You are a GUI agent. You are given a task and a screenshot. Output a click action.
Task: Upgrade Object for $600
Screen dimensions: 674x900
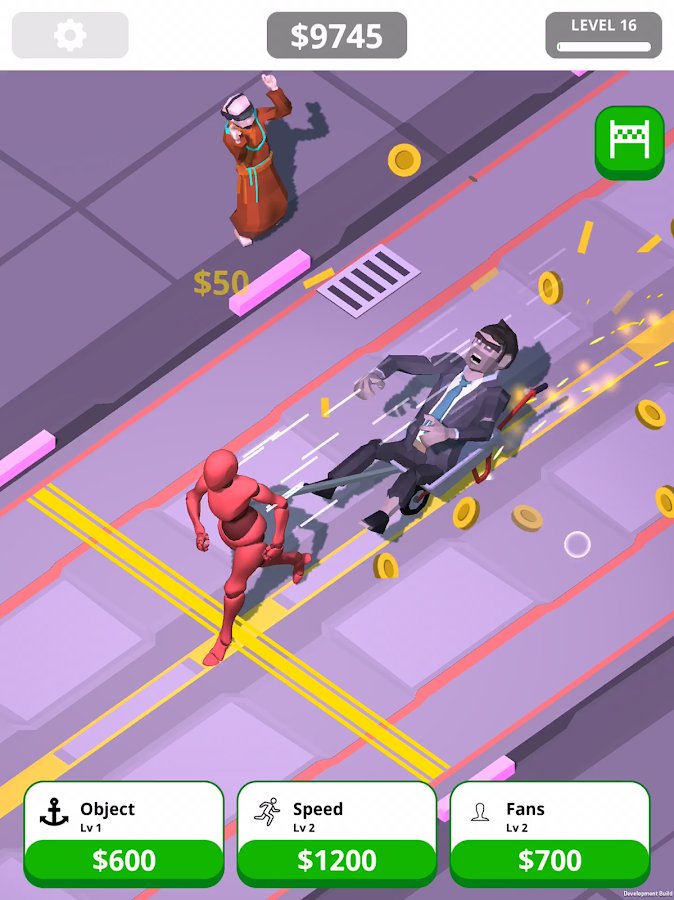(124, 860)
